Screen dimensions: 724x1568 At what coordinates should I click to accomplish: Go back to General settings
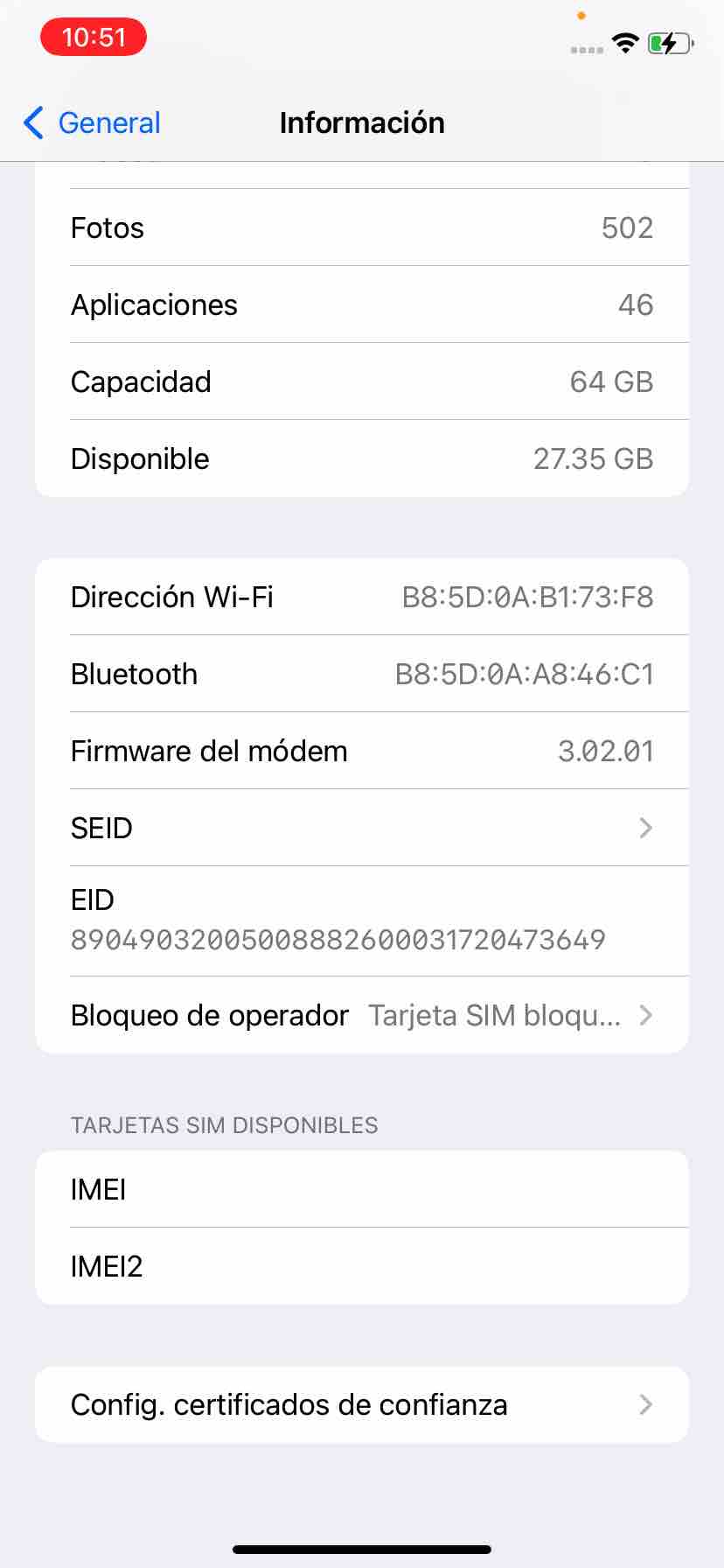(x=93, y=122)
